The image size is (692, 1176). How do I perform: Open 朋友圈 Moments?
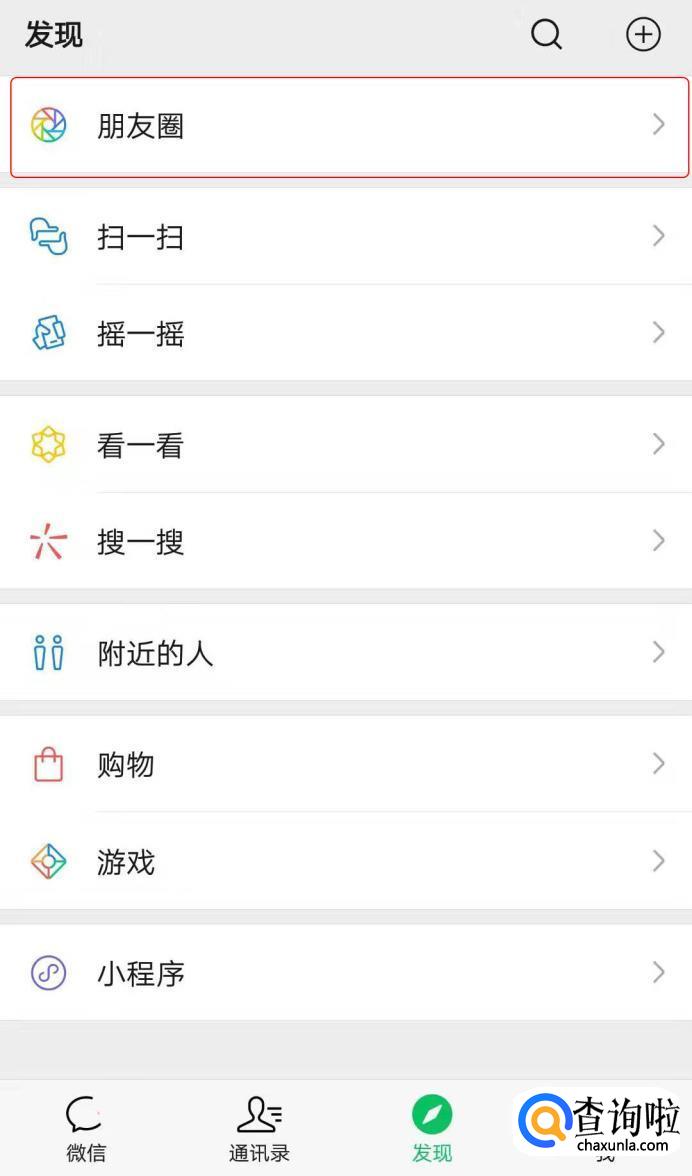[x=349, y=127]
